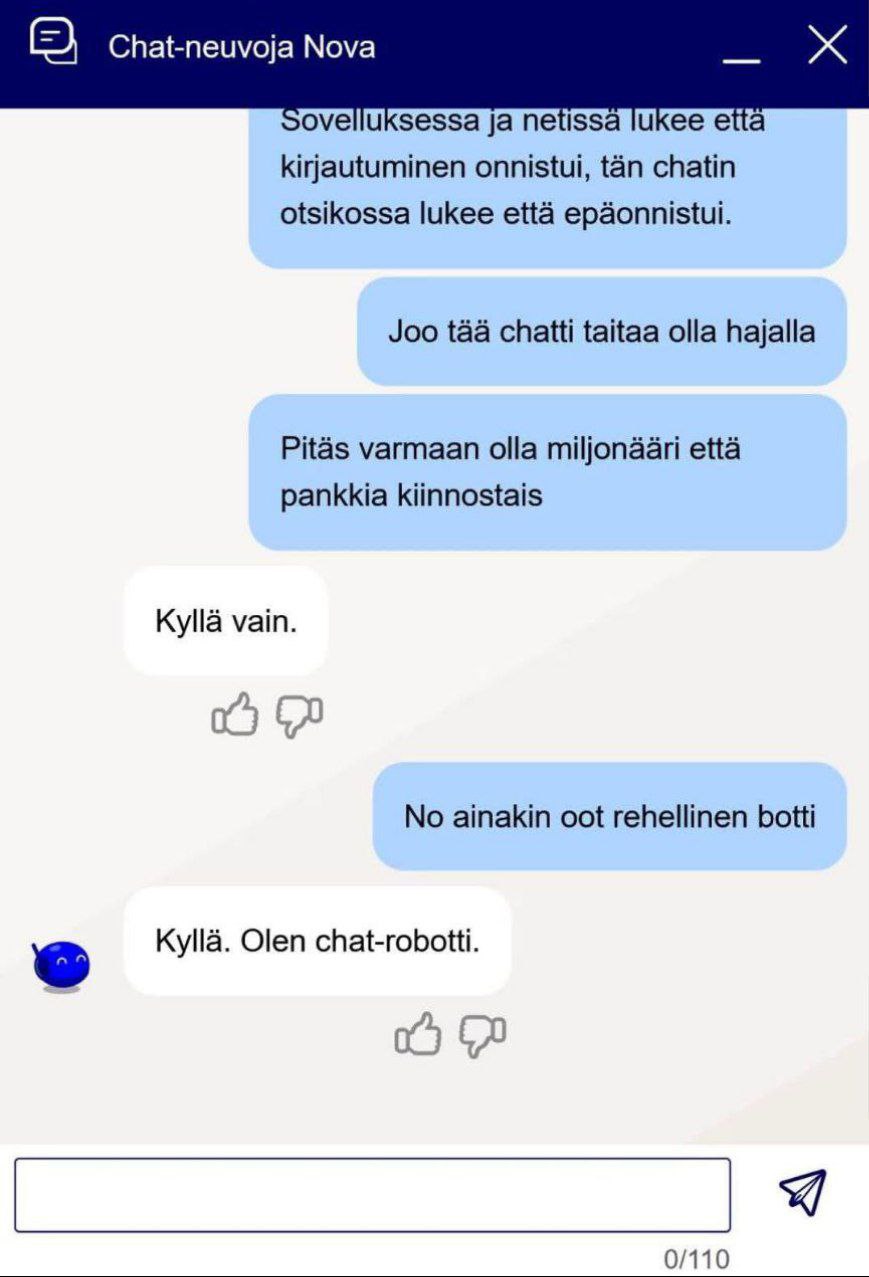Give thumbs down to "Kyllä vain." reply
The image size is (869, 1277).
(299, 714)
